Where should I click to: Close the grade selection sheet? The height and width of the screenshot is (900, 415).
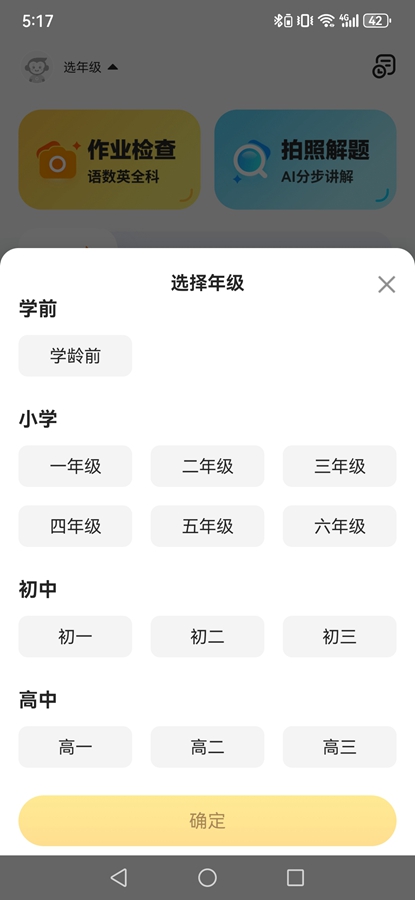click(386, 284)
